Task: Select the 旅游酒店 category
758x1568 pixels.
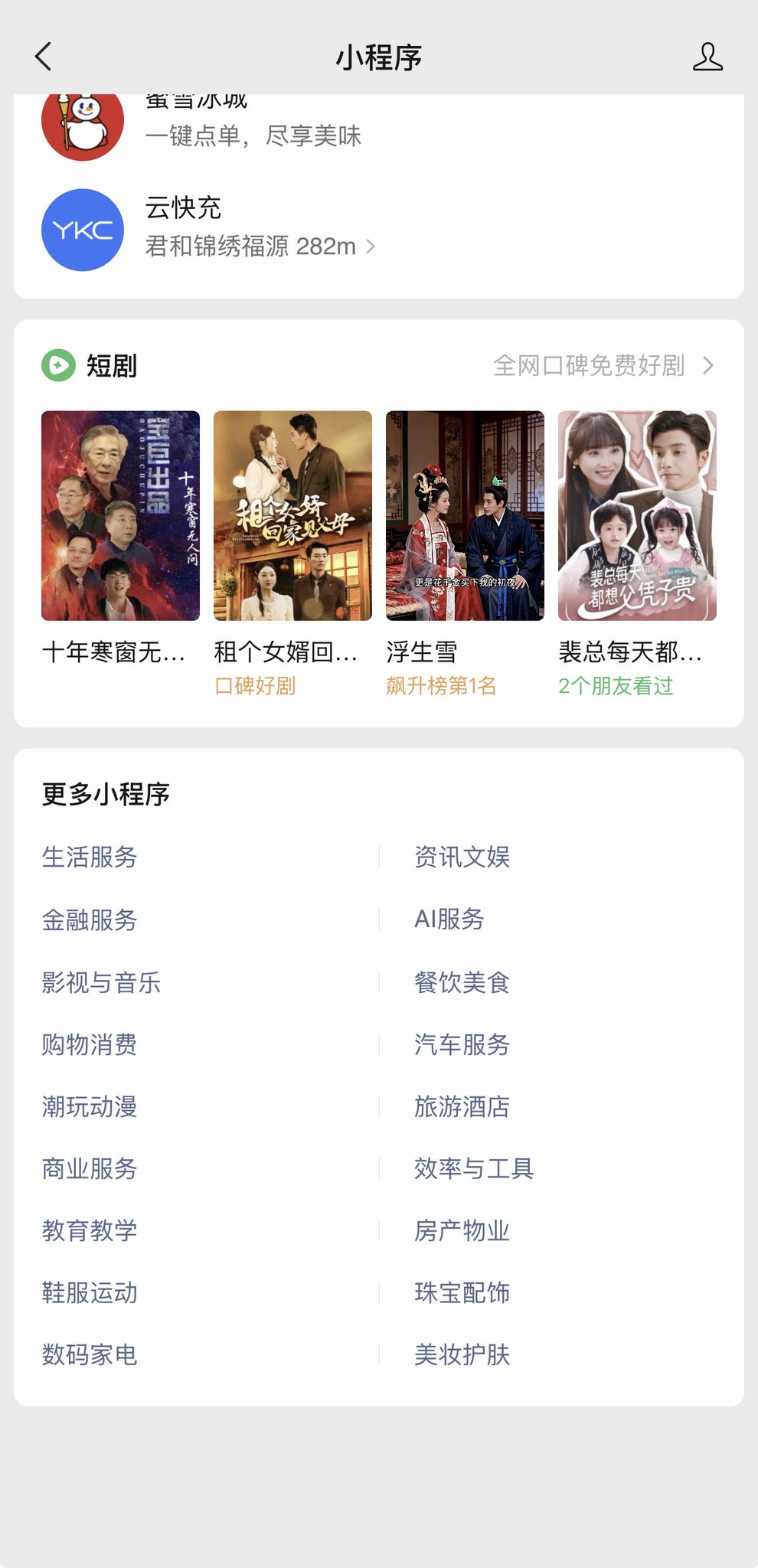Action: click(x=462, y=1106)
